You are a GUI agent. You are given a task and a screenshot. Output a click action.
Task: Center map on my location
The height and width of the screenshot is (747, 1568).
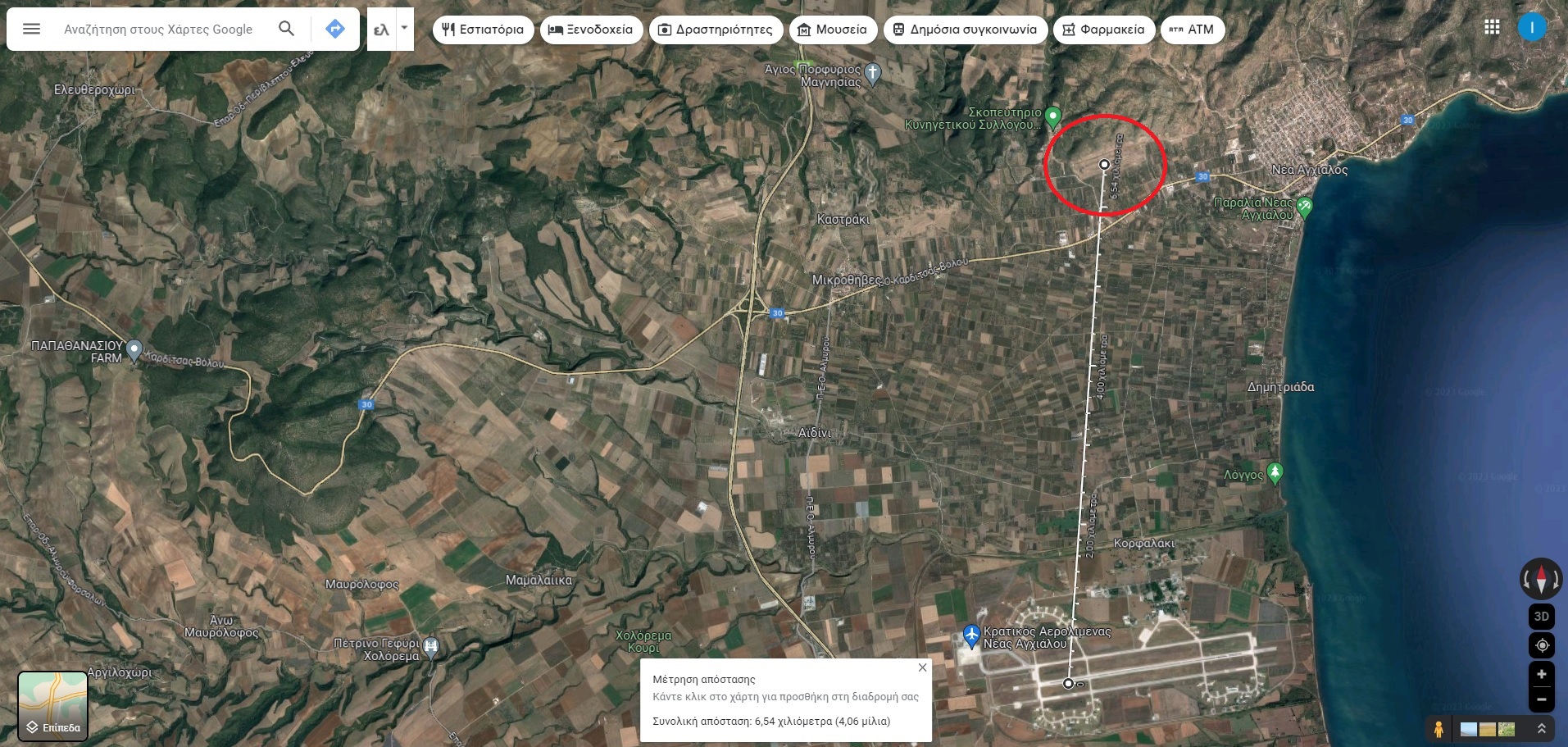click(1541, 645)
